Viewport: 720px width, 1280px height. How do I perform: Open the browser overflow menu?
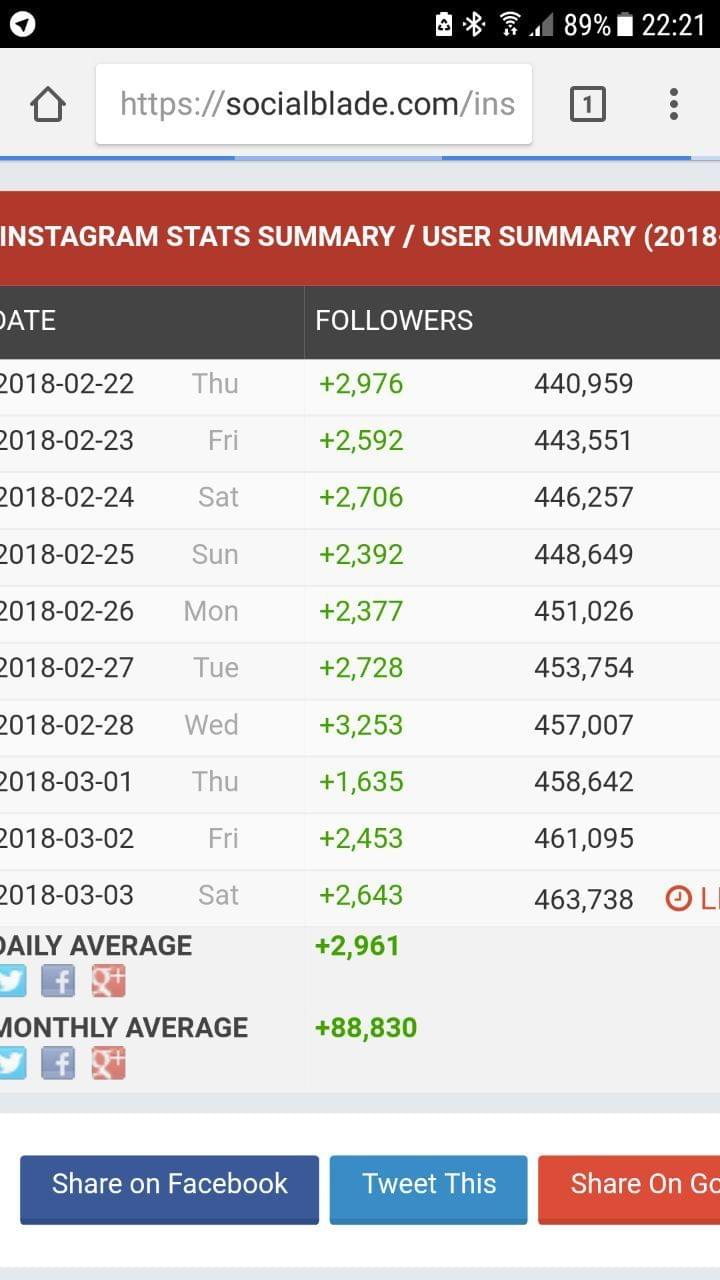tap(674, 104)
